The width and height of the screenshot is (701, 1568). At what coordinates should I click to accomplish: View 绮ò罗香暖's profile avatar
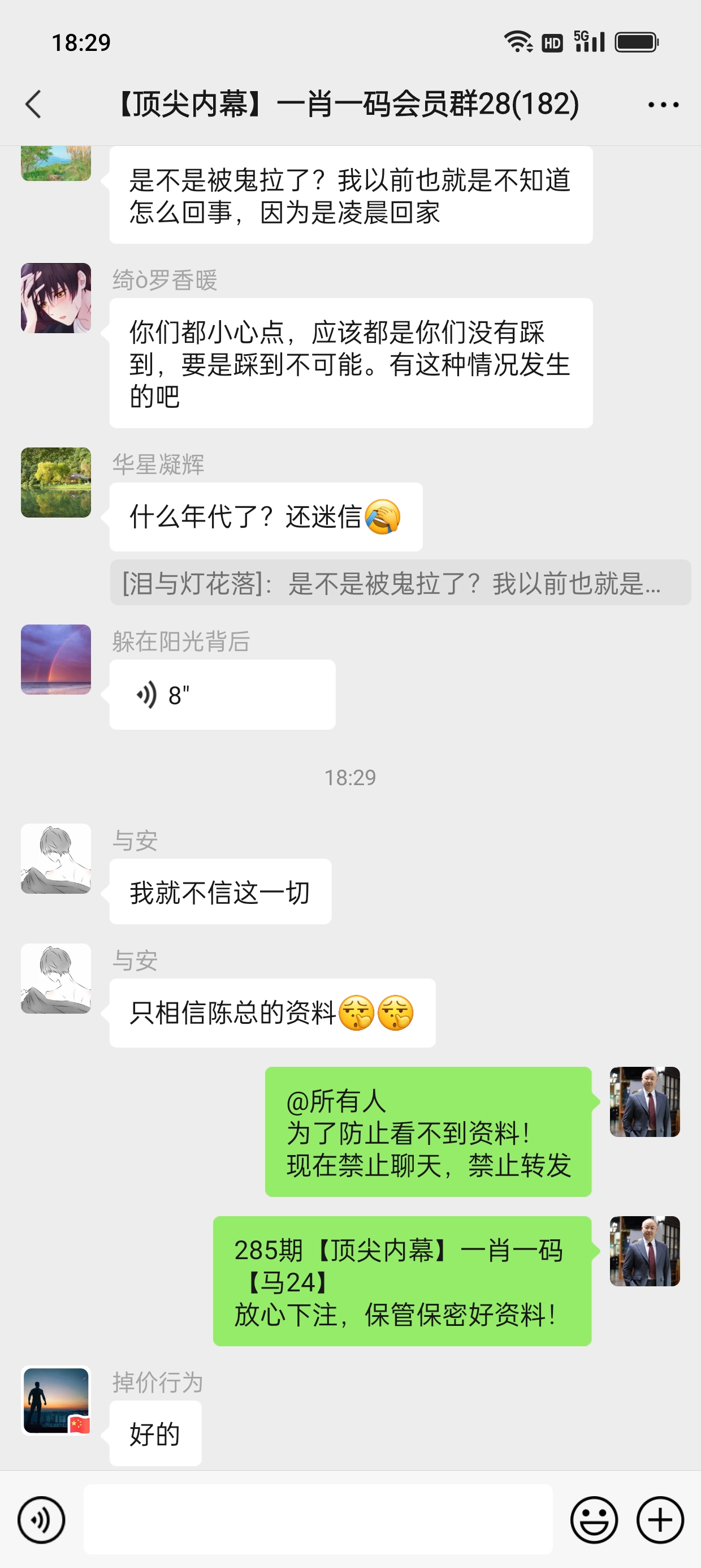pyautogui.click(x=56, y=298)
